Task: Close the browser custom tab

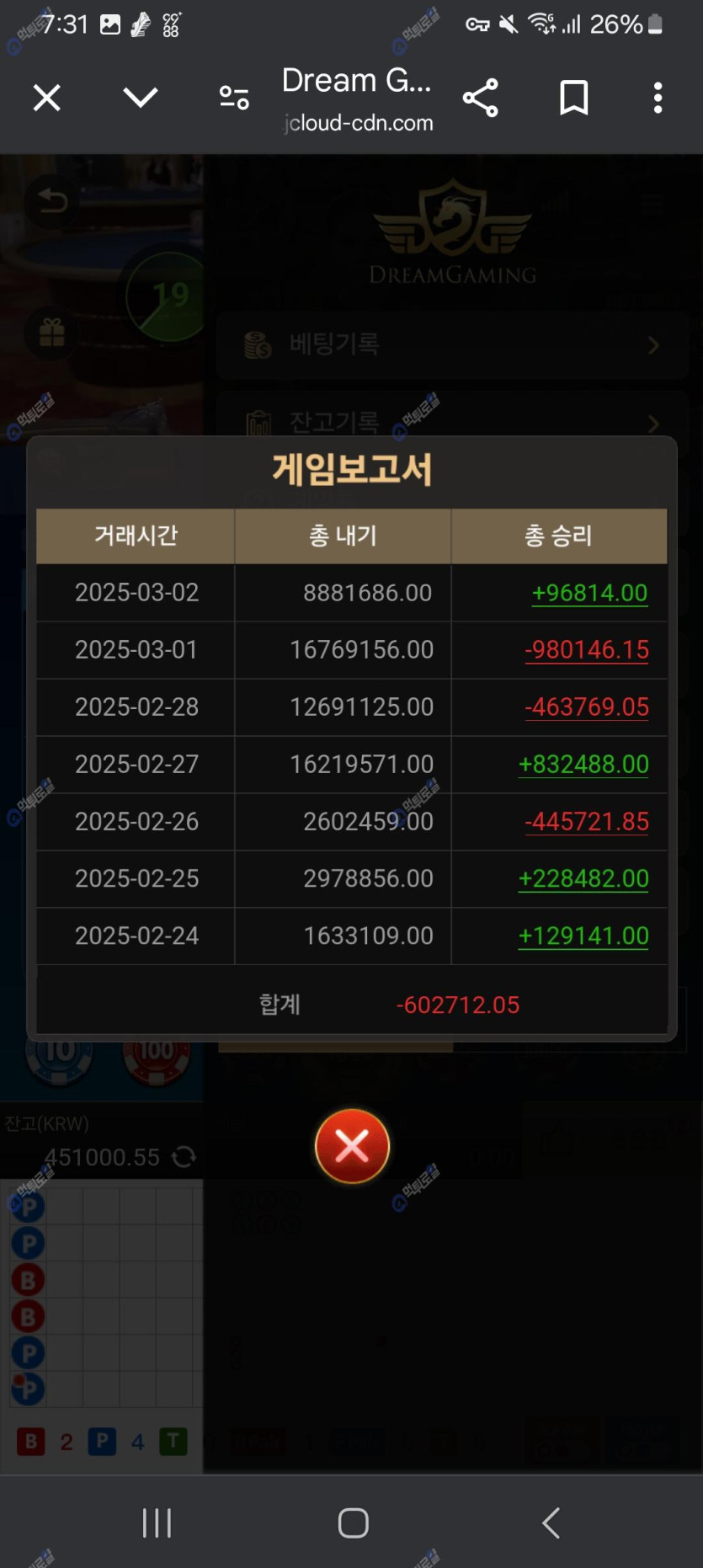Action: click(47, 98)
